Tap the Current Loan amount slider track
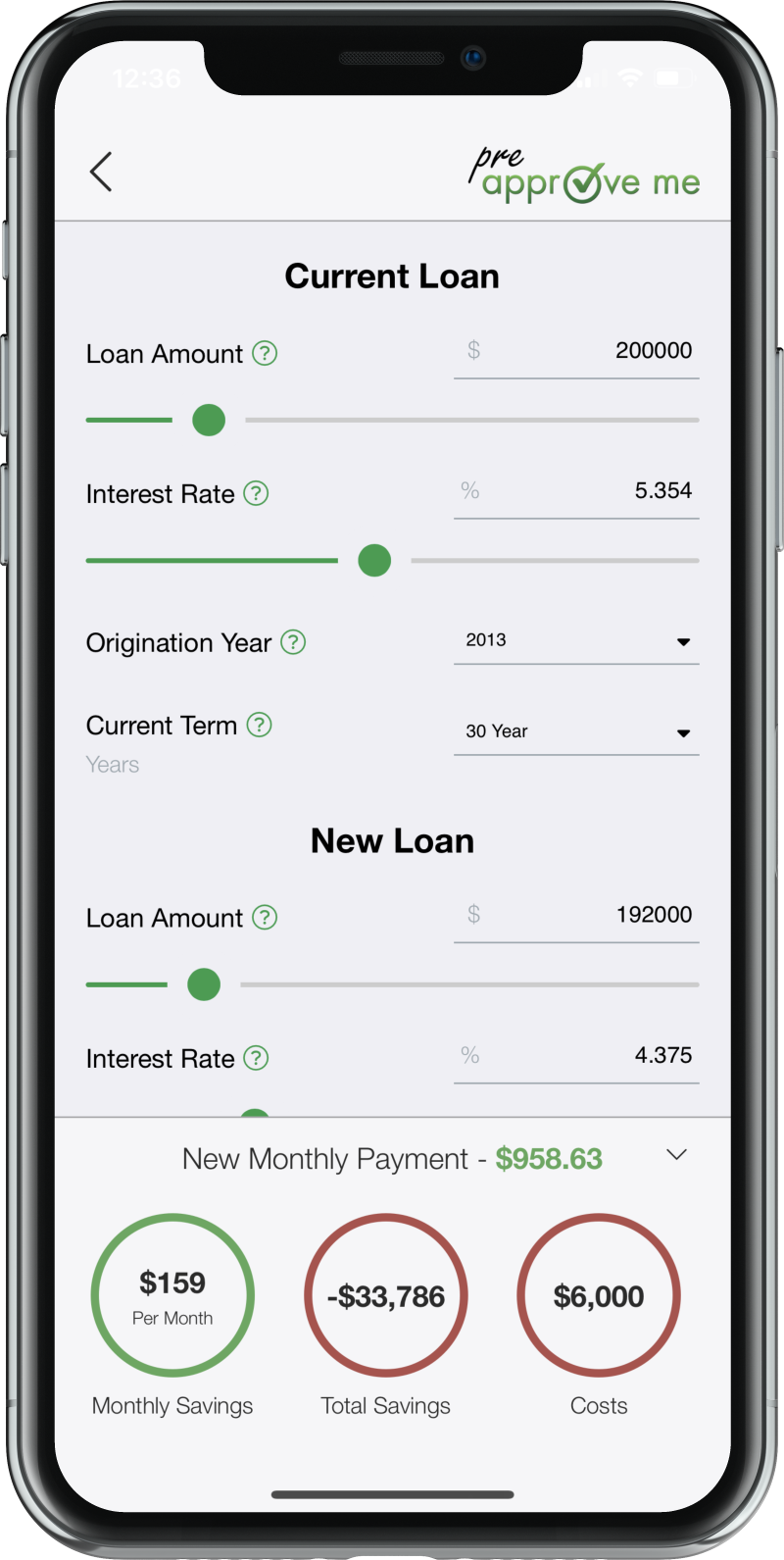Screen dimensions: 784x1560 pos(470,420)
